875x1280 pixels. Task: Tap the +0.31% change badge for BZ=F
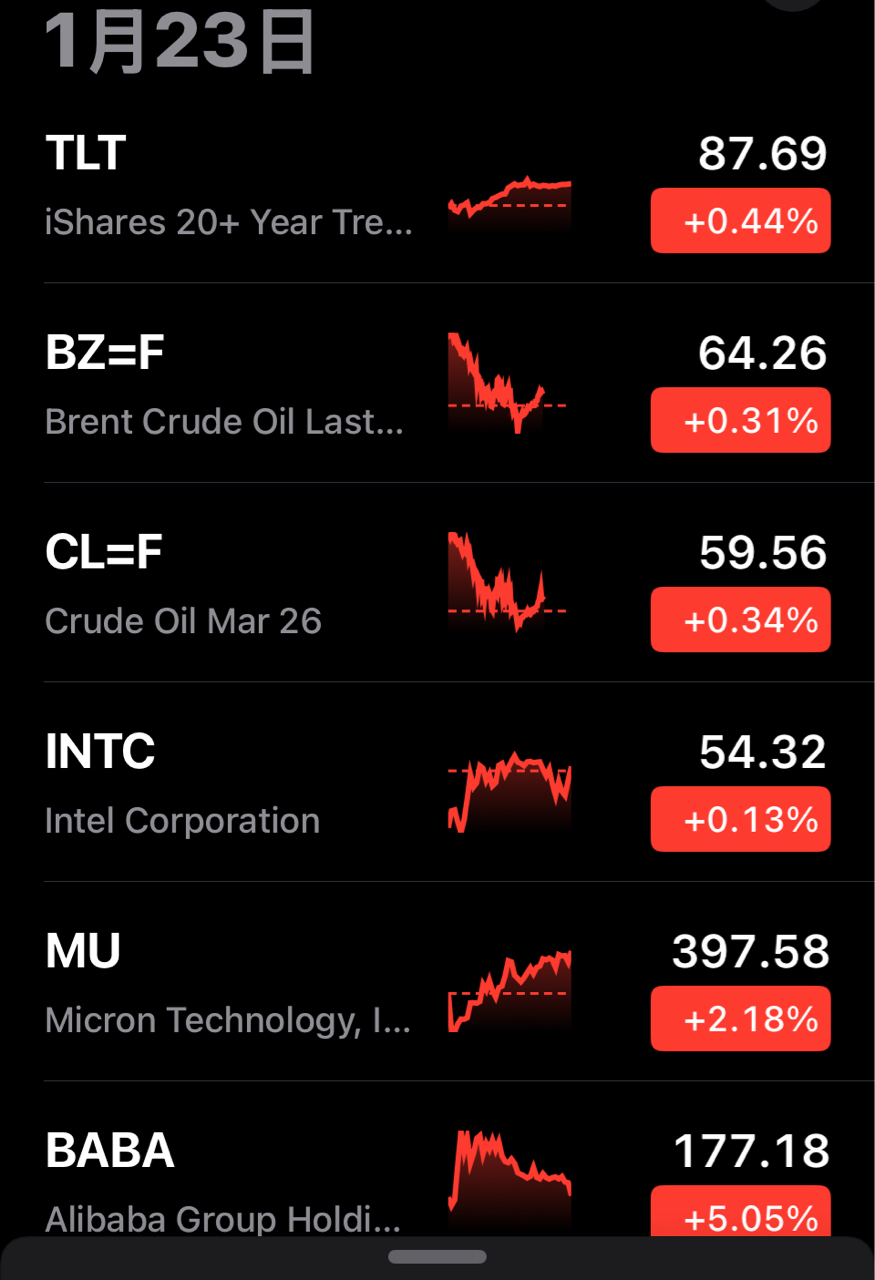tap(740, 421)
